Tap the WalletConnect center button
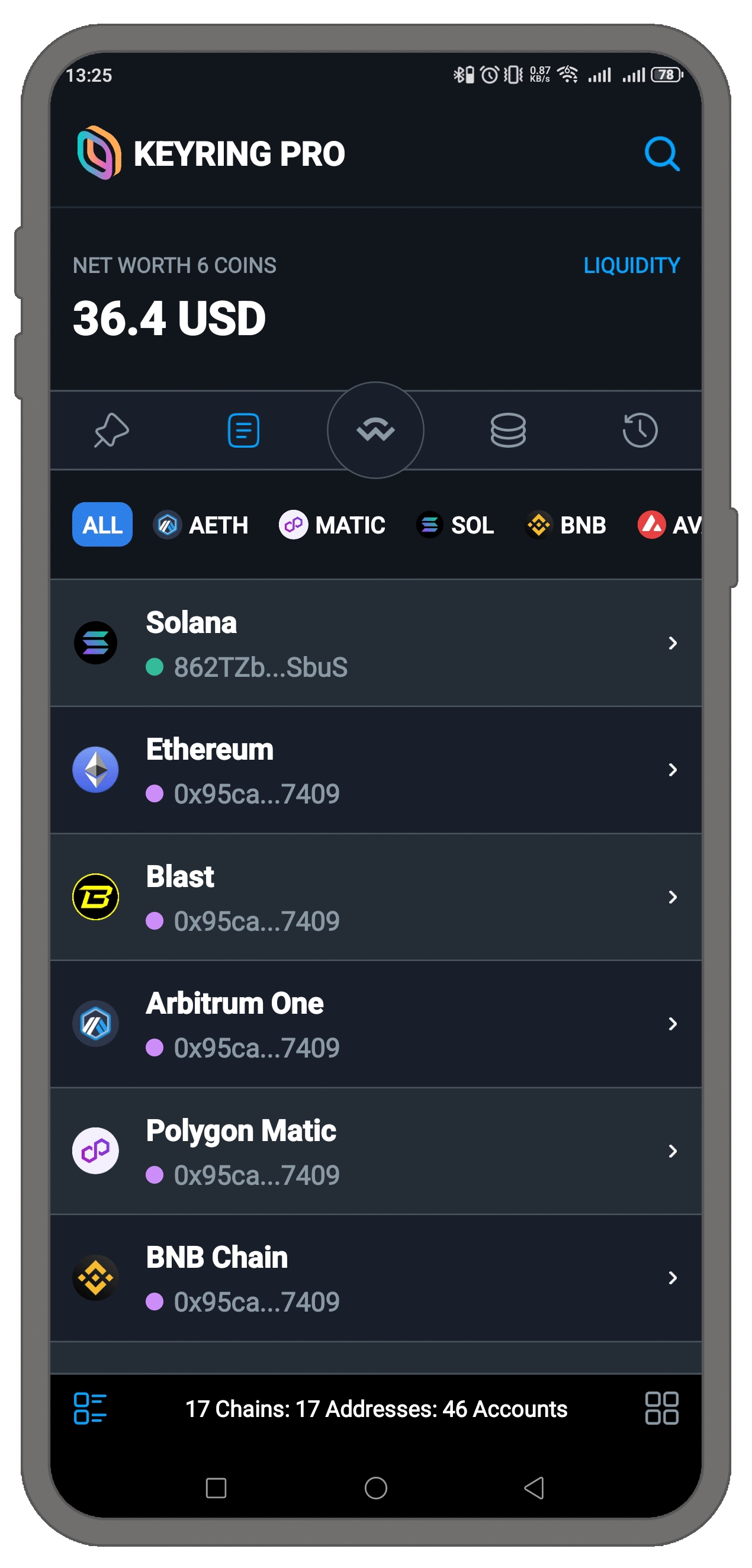 (x=375, y=430)
